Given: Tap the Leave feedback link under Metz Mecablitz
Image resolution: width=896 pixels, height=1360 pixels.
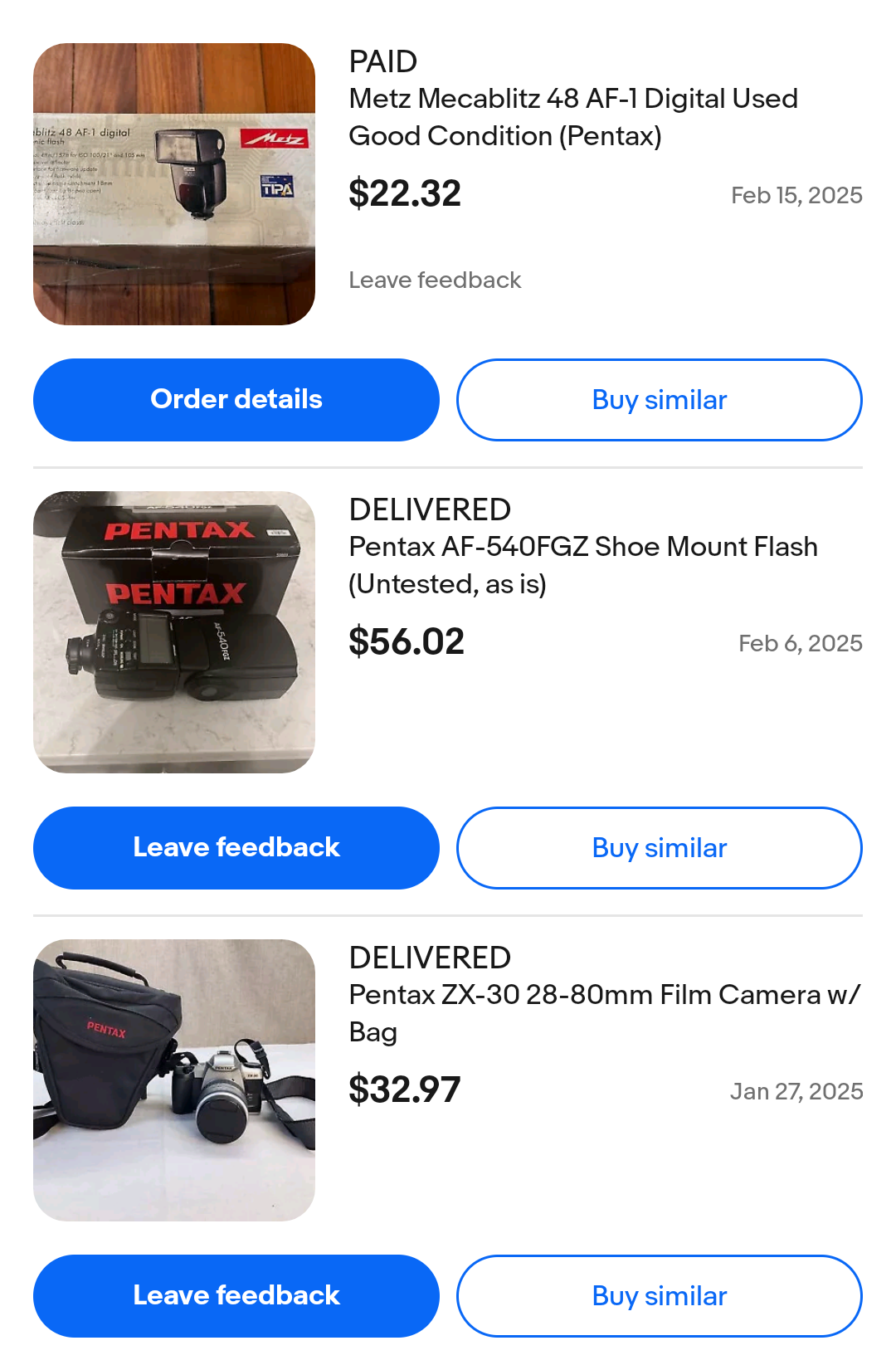Looking at the screenshot, I should (435, 280).
